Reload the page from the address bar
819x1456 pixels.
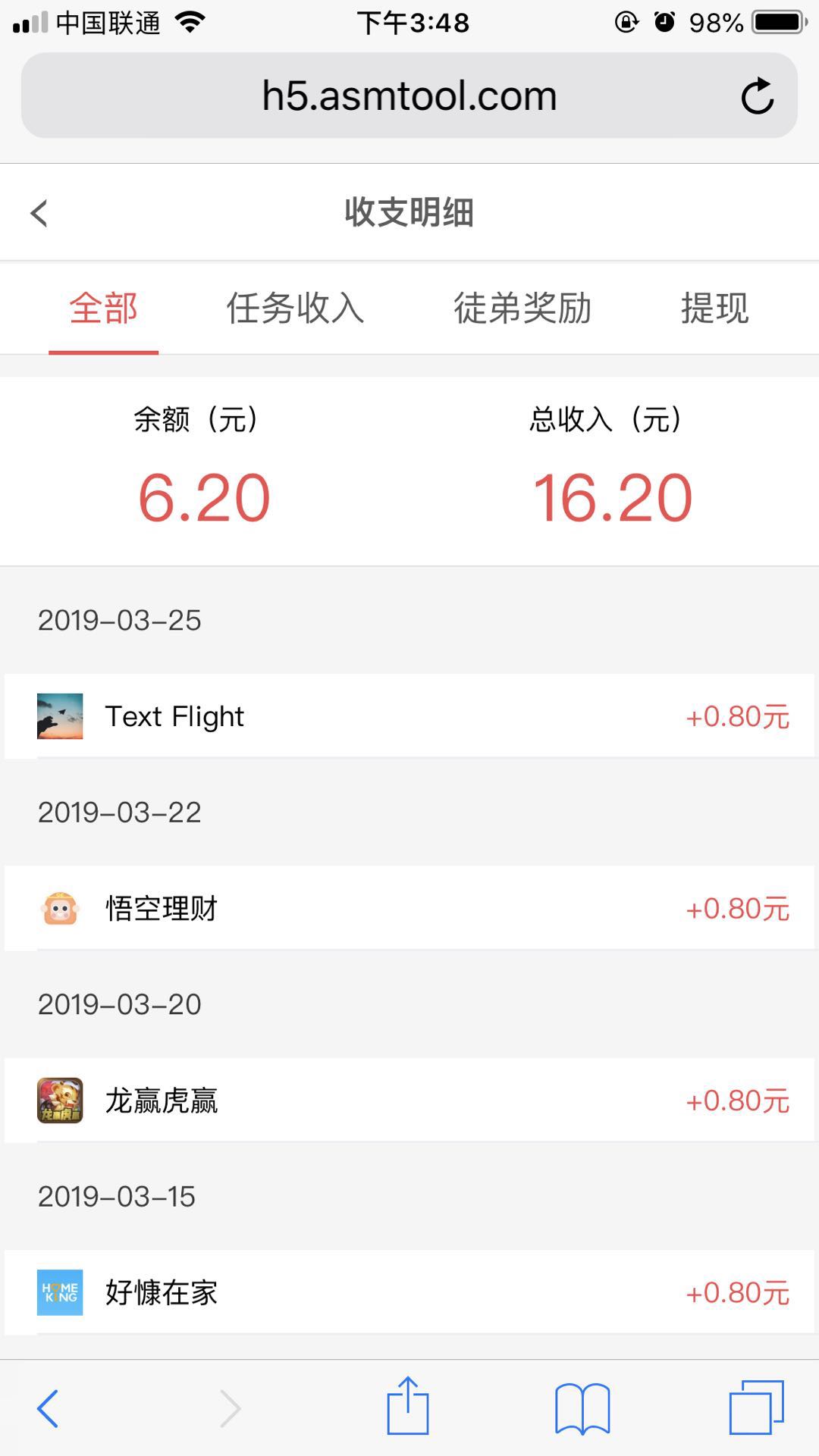tap(757, 96)
